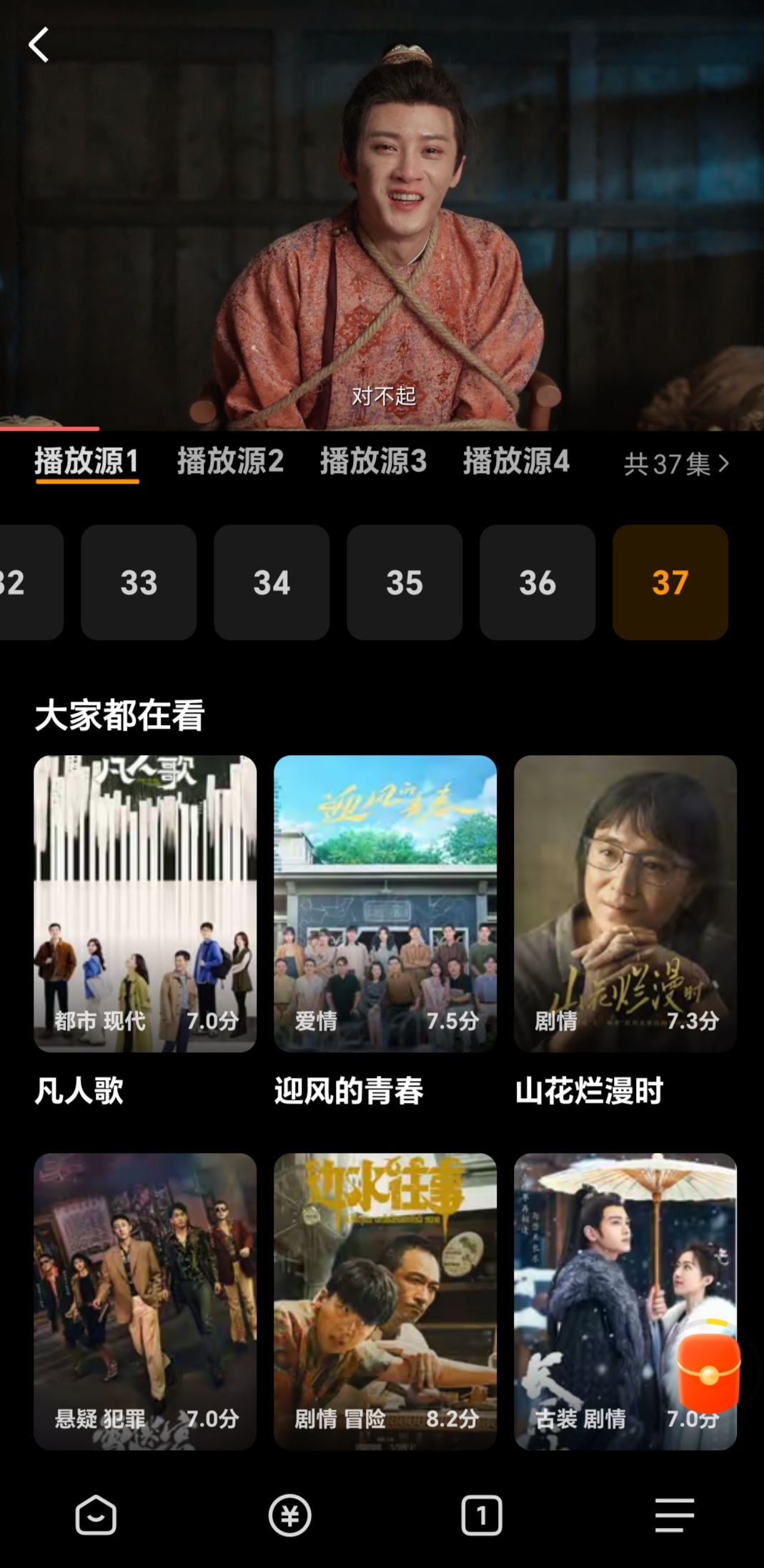
Task: Select 播放源1 tab
Action: pos(86,461)
